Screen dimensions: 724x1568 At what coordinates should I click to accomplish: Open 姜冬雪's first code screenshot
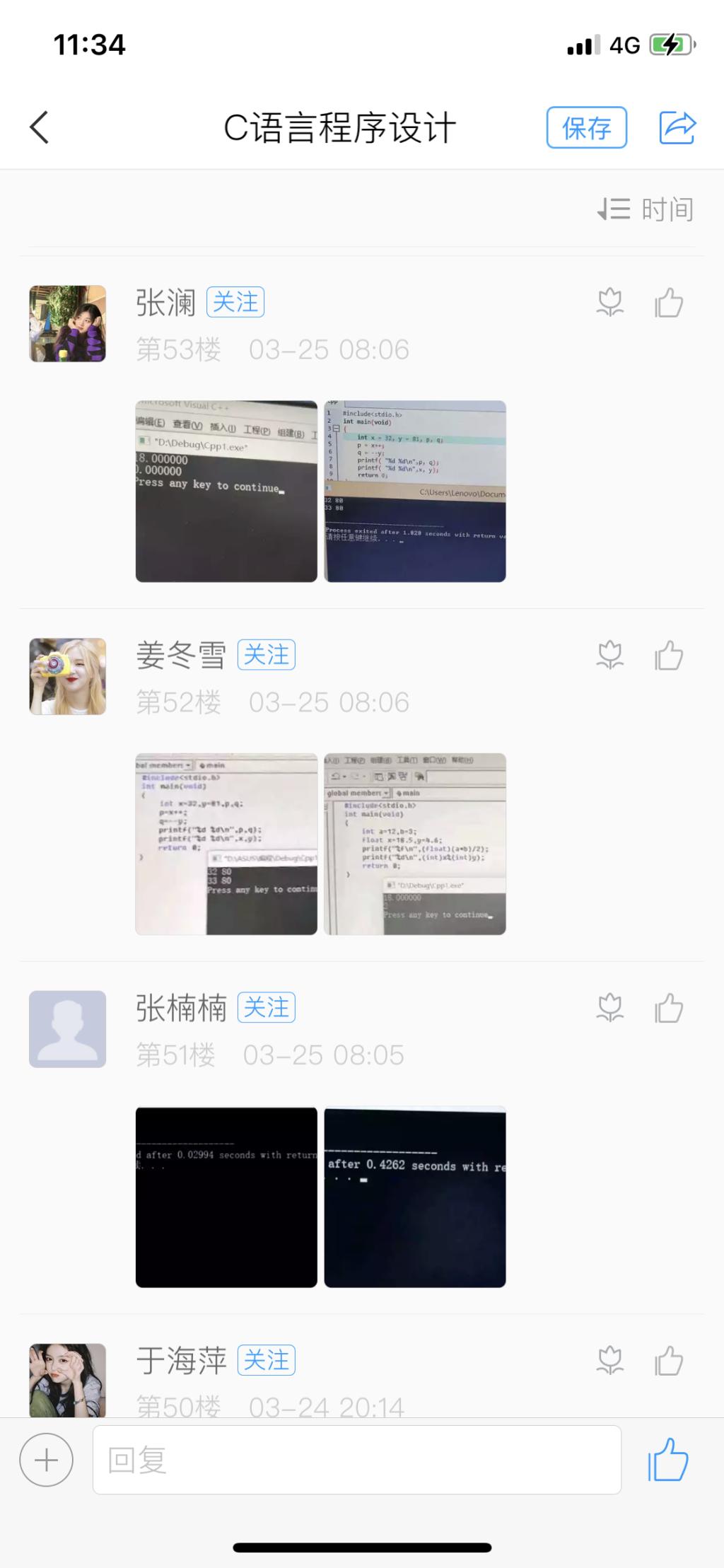226,844
